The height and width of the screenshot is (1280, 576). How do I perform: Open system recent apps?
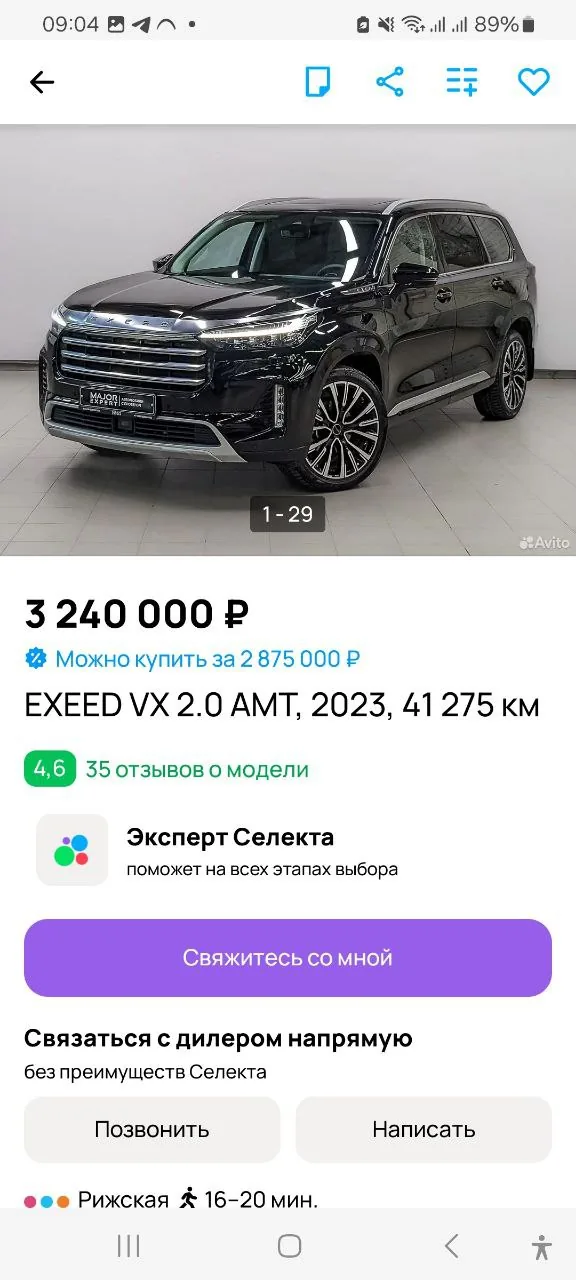coord(128,1246)
